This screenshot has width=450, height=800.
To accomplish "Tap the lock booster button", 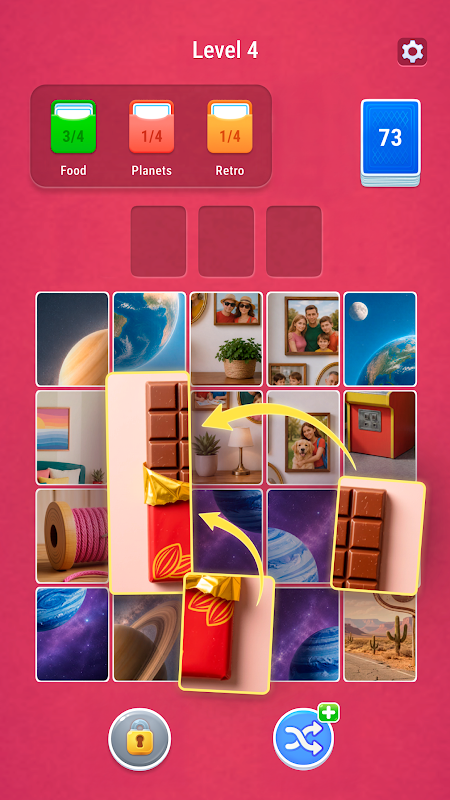I will tap(140, 739).
